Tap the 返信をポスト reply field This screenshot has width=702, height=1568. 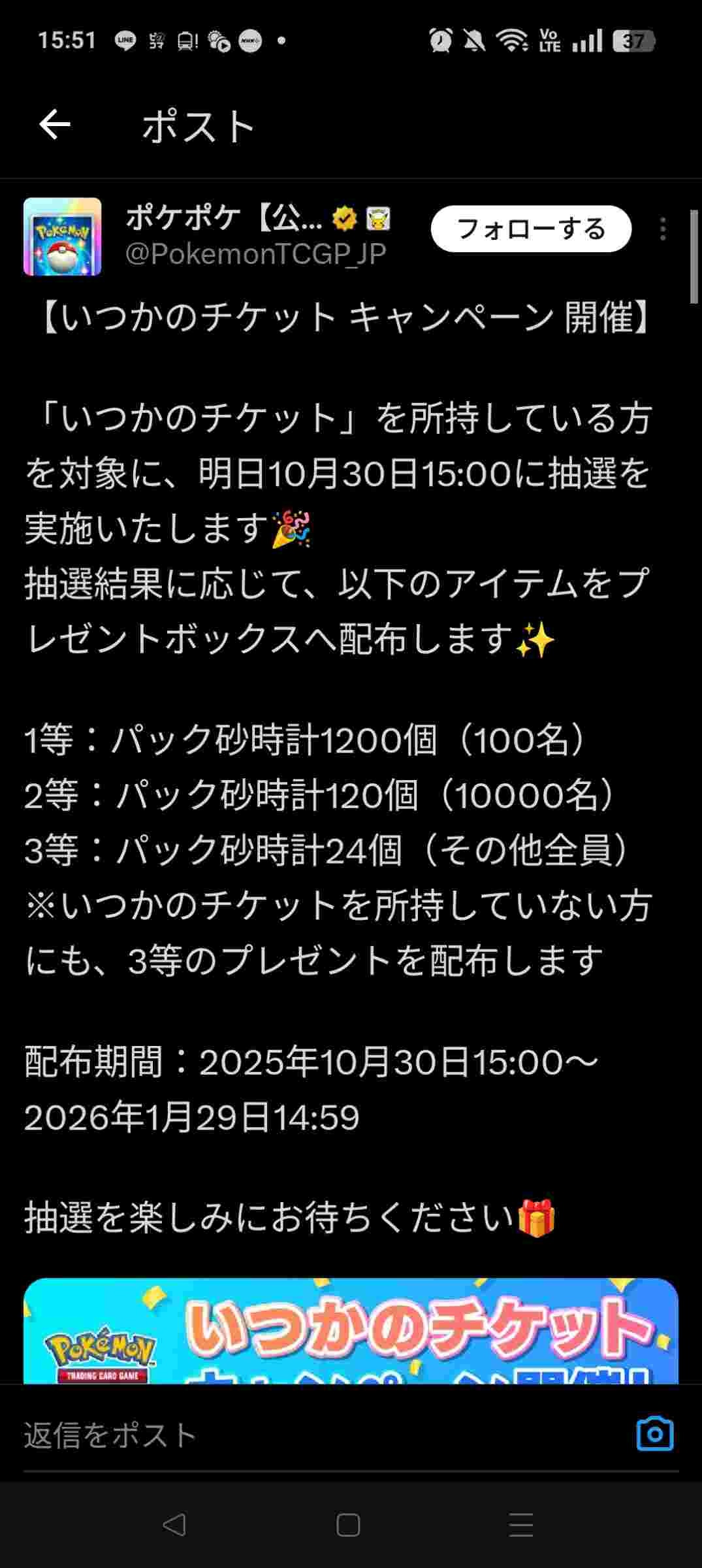click(x=313, y=1435)
